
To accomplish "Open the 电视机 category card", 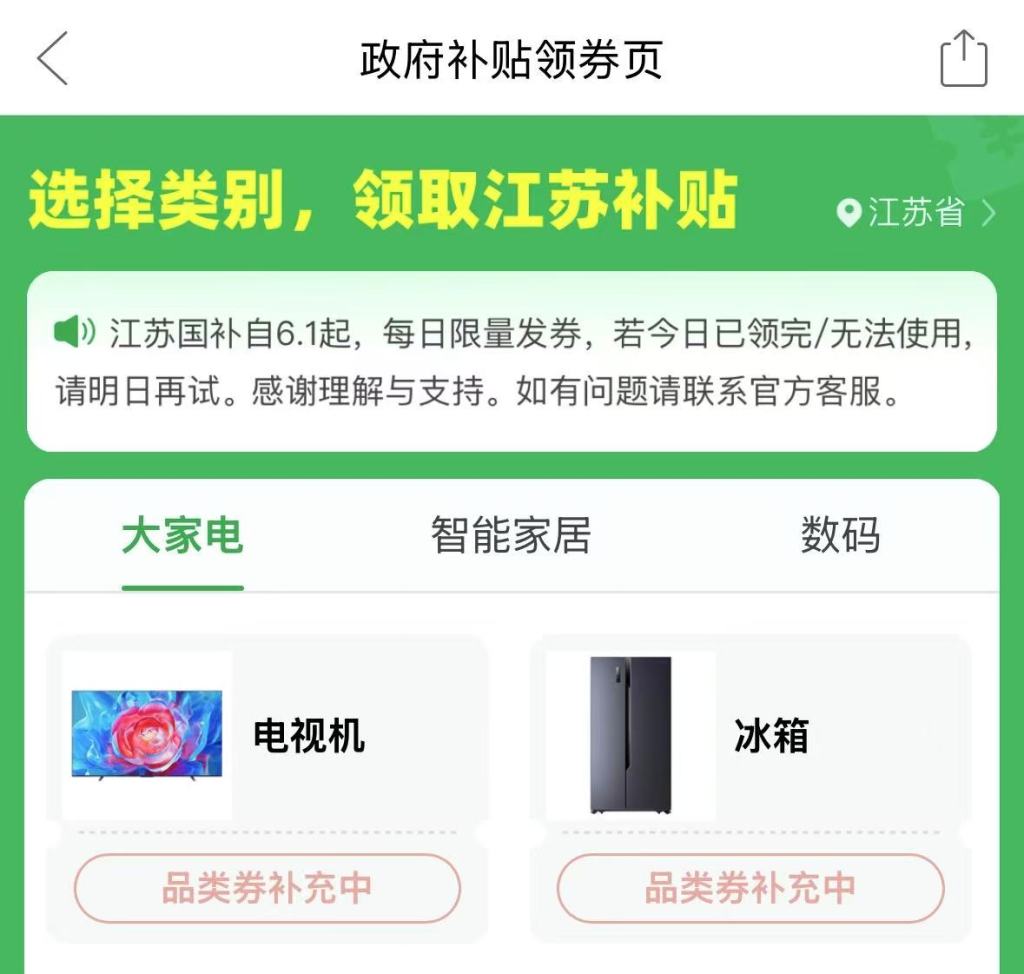I will [266, 737].
